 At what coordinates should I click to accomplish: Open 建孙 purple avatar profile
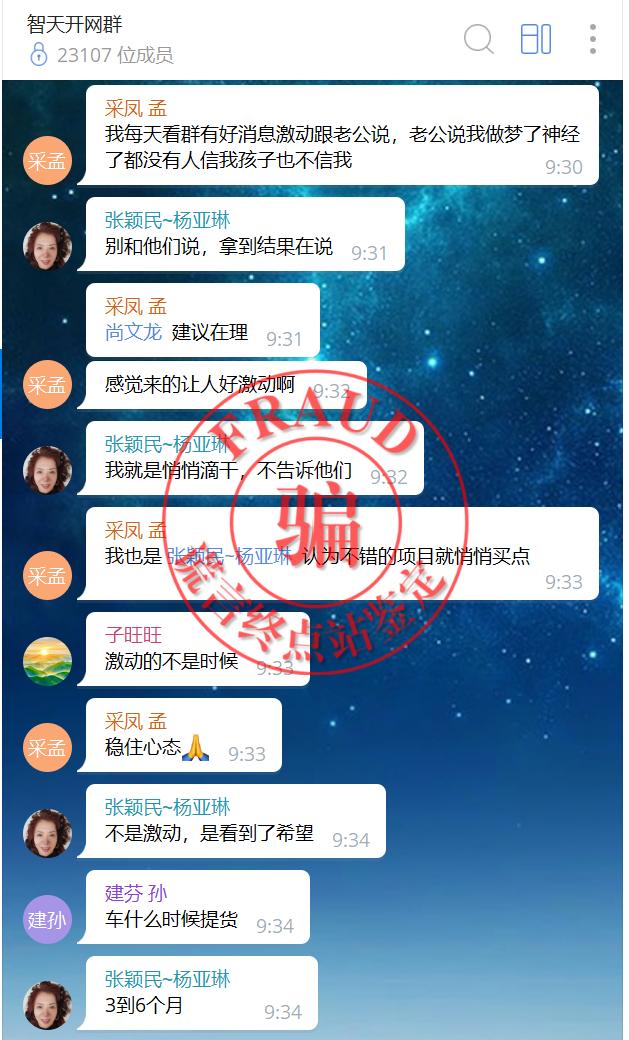coord(47,919)
